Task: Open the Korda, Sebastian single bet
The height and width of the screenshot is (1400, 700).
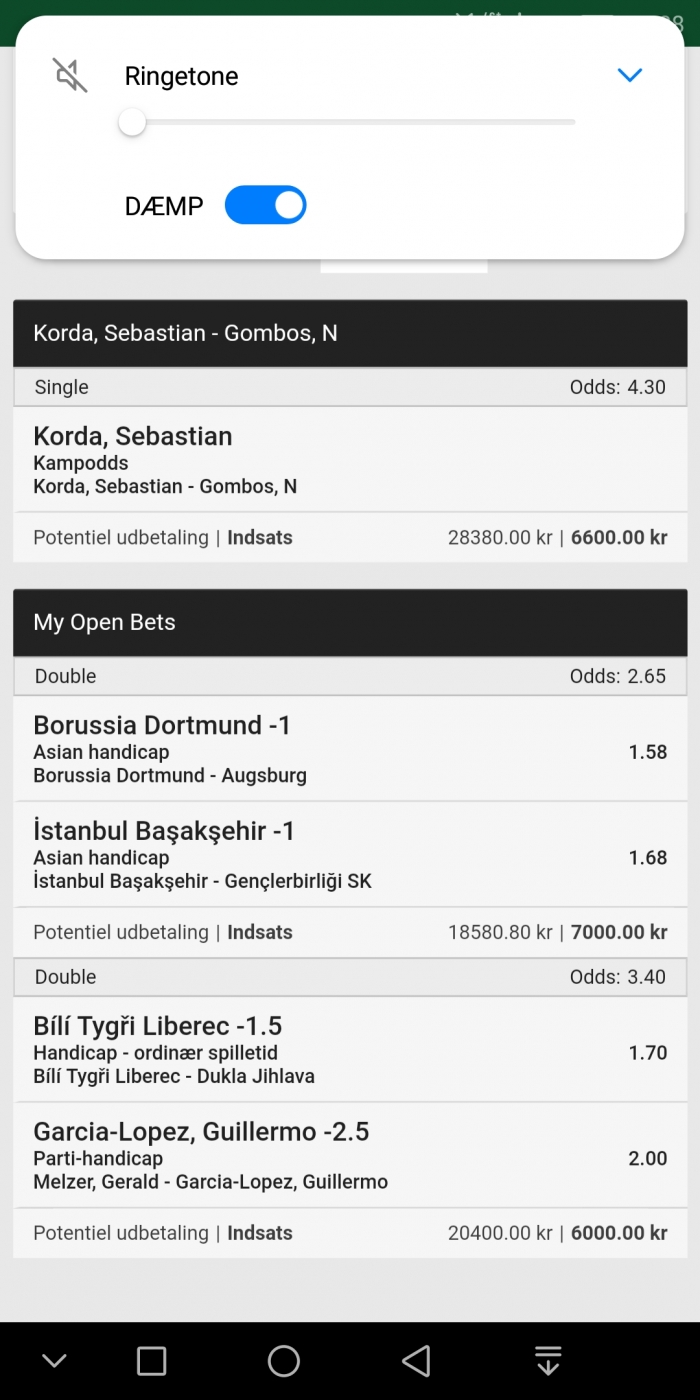Action: 350,460
